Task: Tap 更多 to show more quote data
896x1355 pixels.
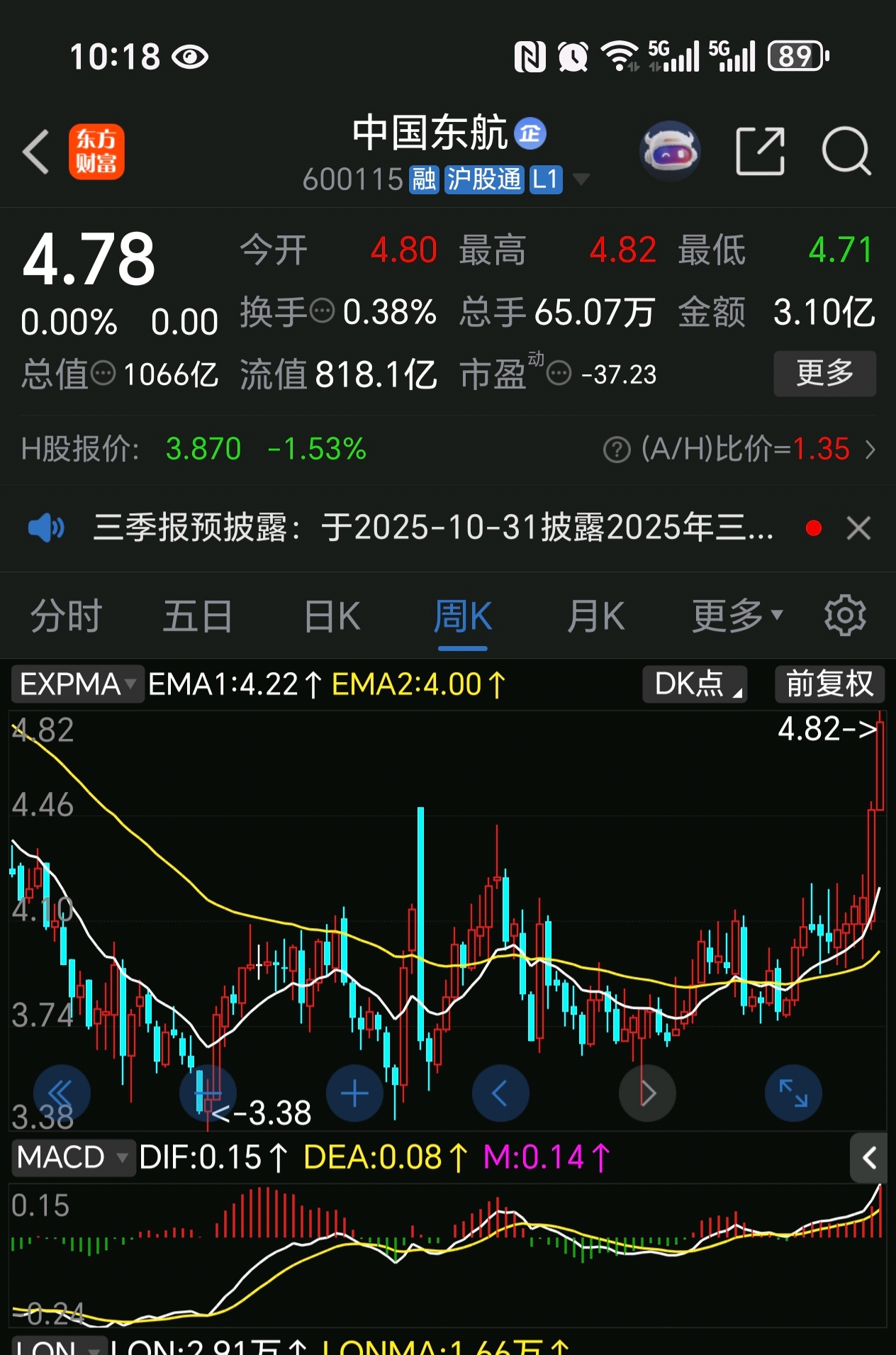Action: coord(824,374)
